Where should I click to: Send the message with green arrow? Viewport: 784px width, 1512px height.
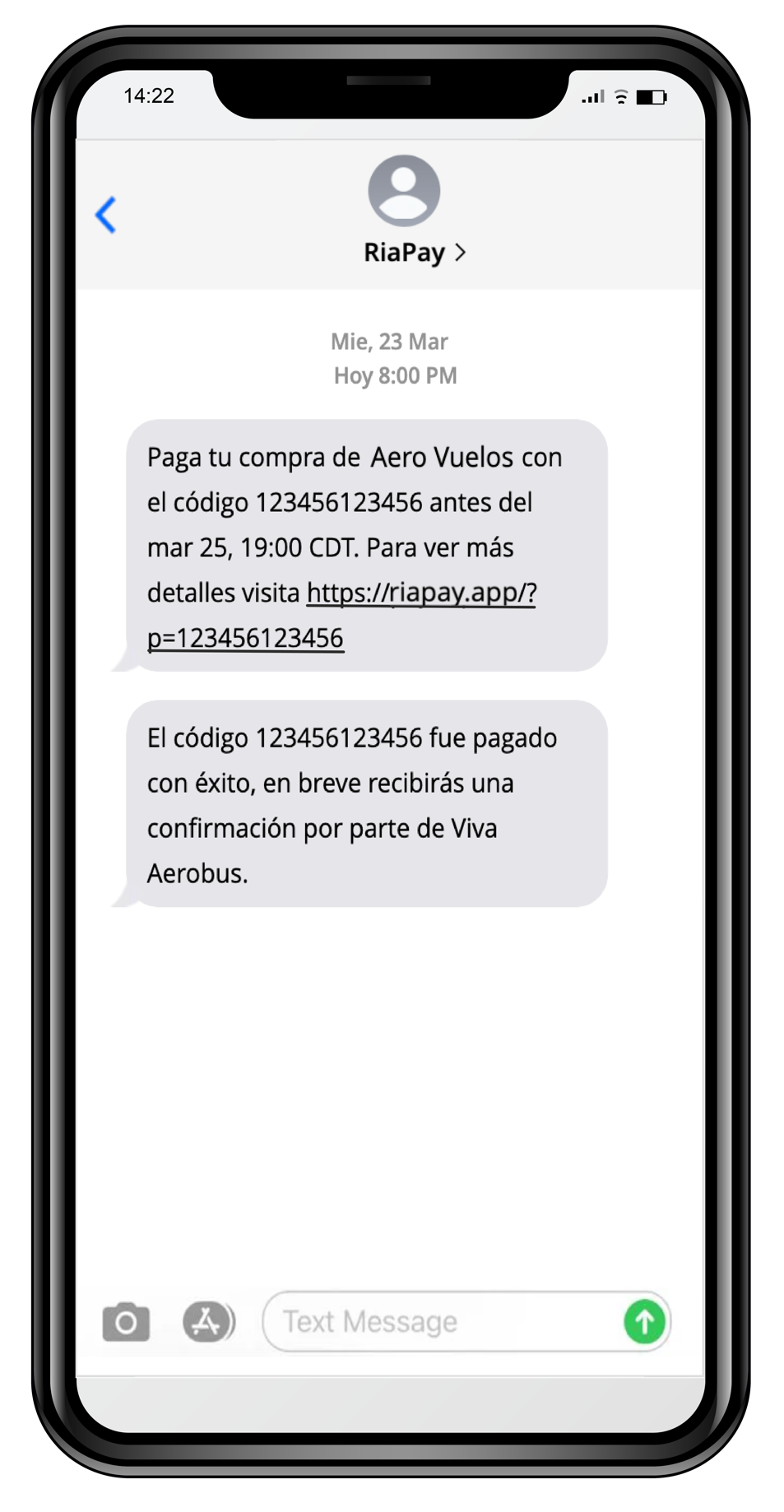pos(644,1322)
